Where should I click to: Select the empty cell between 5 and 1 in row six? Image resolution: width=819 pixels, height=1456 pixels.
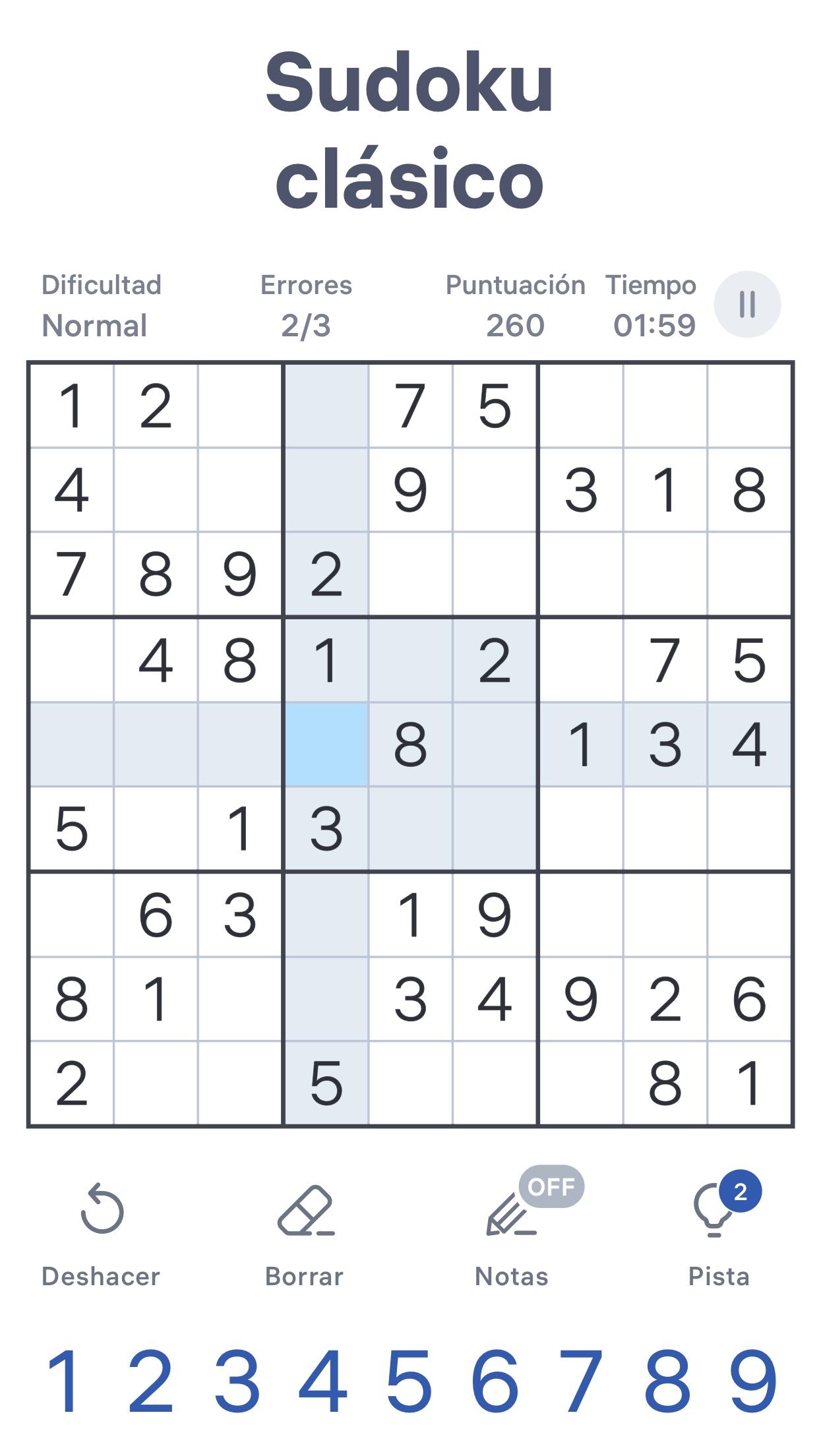(x=156, y=829)
